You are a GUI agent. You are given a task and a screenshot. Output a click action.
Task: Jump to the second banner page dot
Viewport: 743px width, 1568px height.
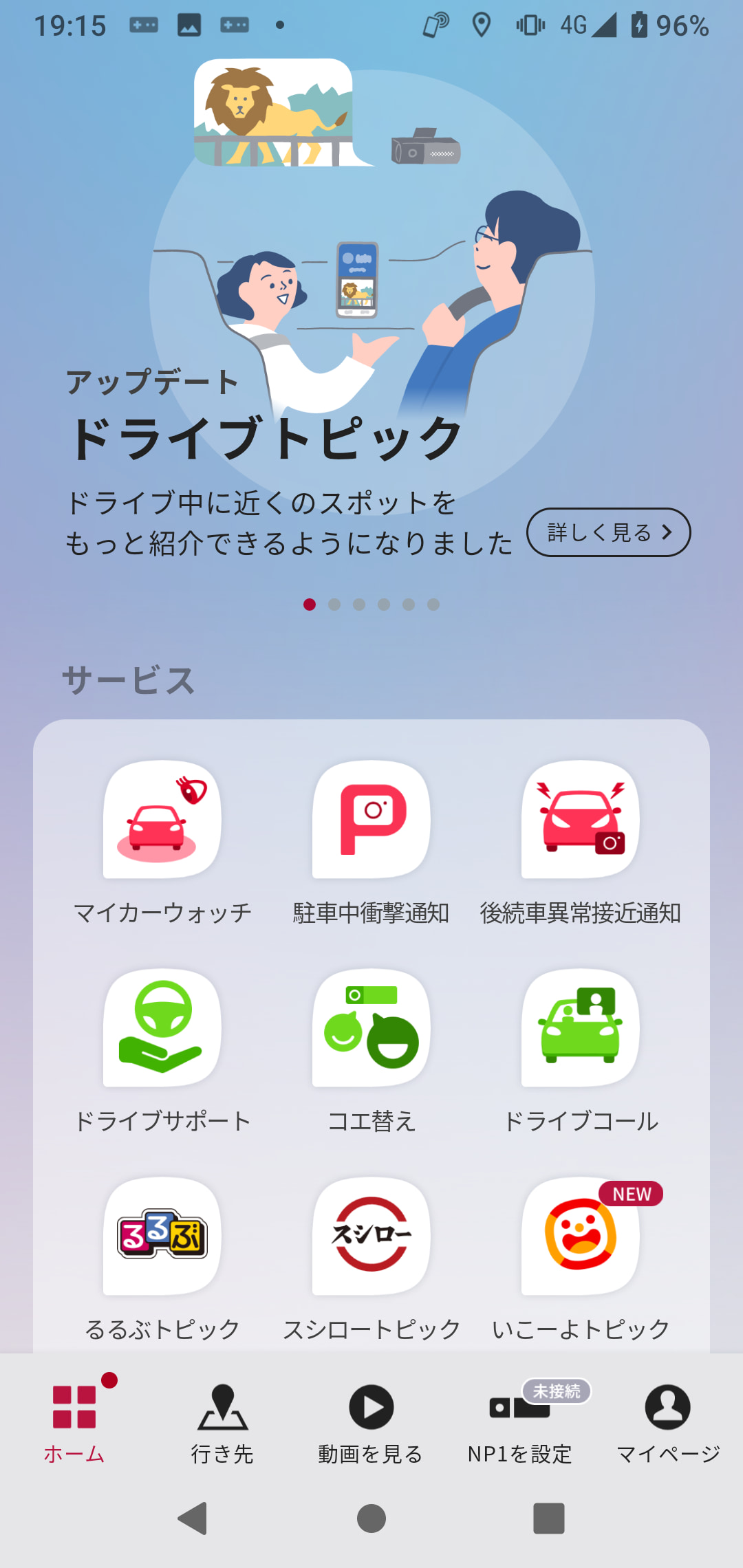point(334,605)
